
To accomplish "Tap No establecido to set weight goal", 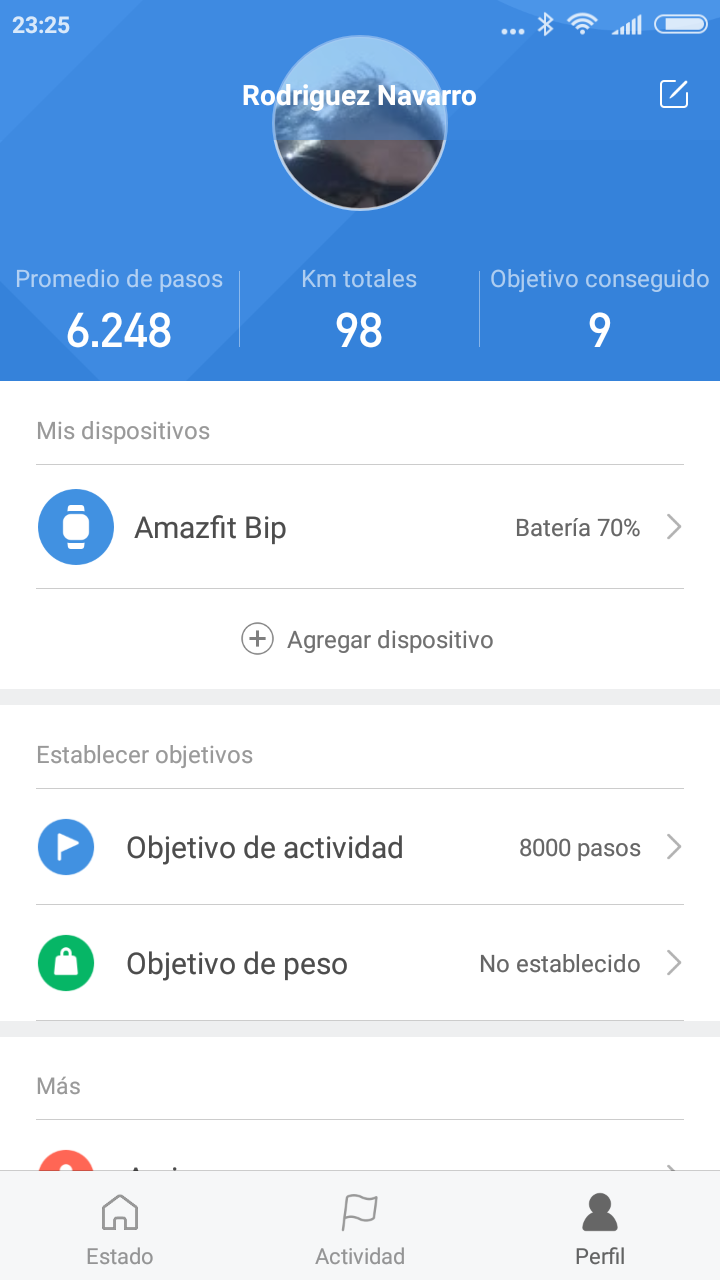I will (559, 963).
